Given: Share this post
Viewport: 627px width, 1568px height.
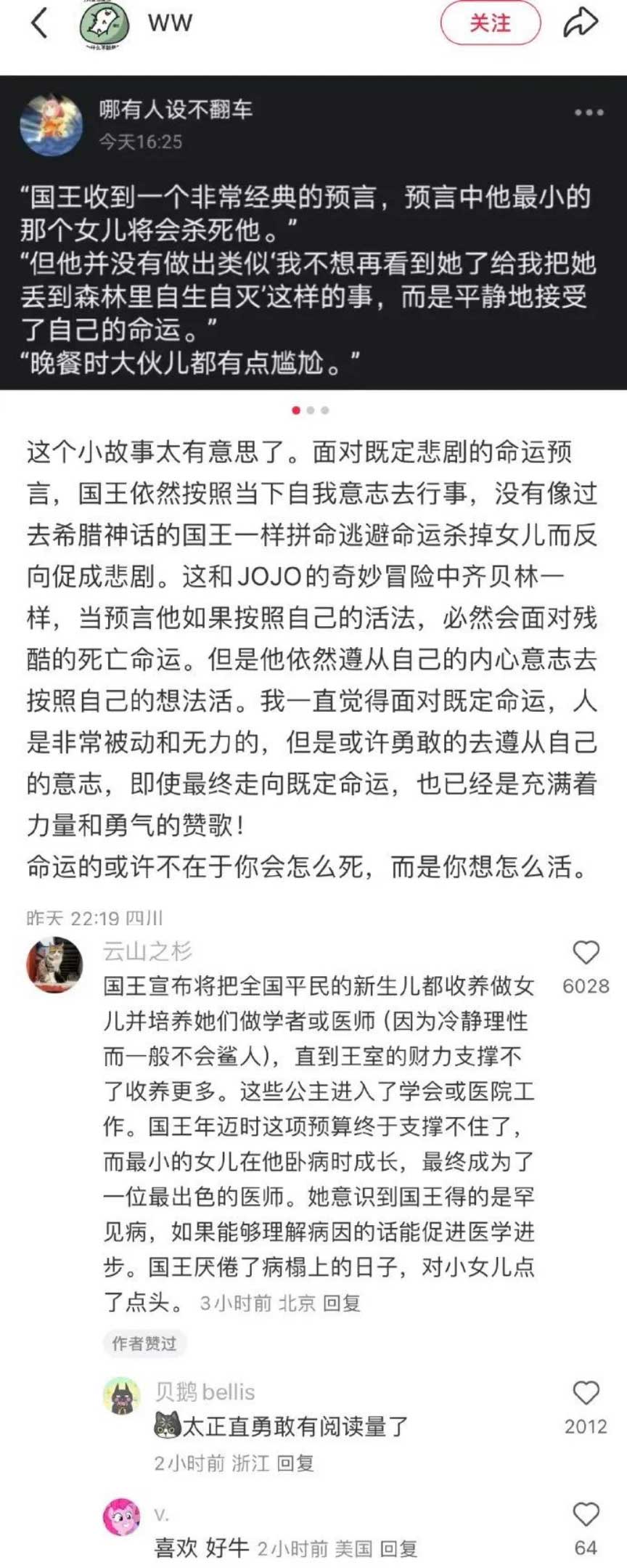Looking at the screenshot, I should 581,23.
